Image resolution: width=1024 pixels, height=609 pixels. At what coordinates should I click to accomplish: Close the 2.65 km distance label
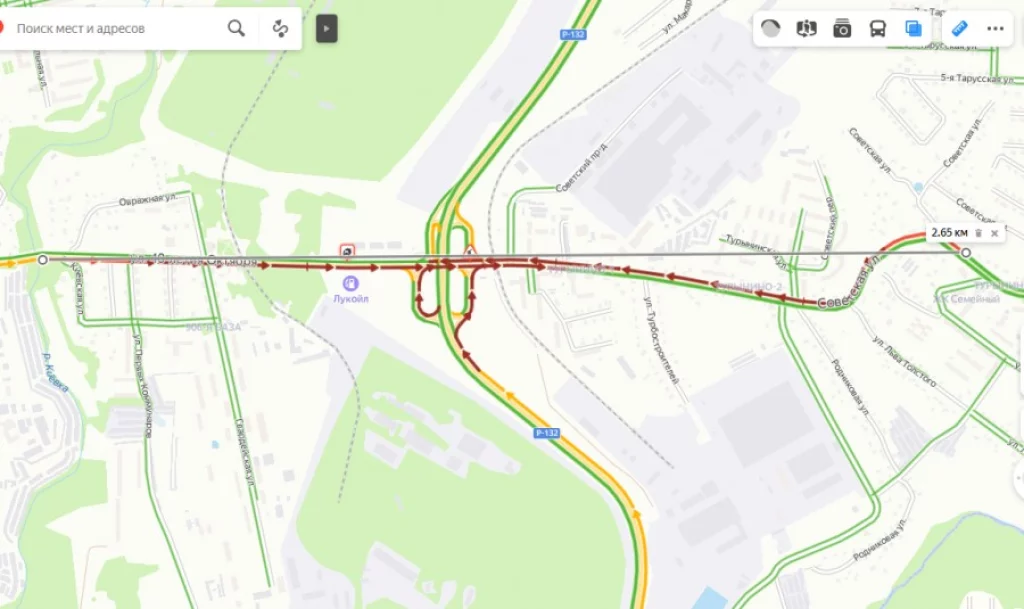[993, 232]
